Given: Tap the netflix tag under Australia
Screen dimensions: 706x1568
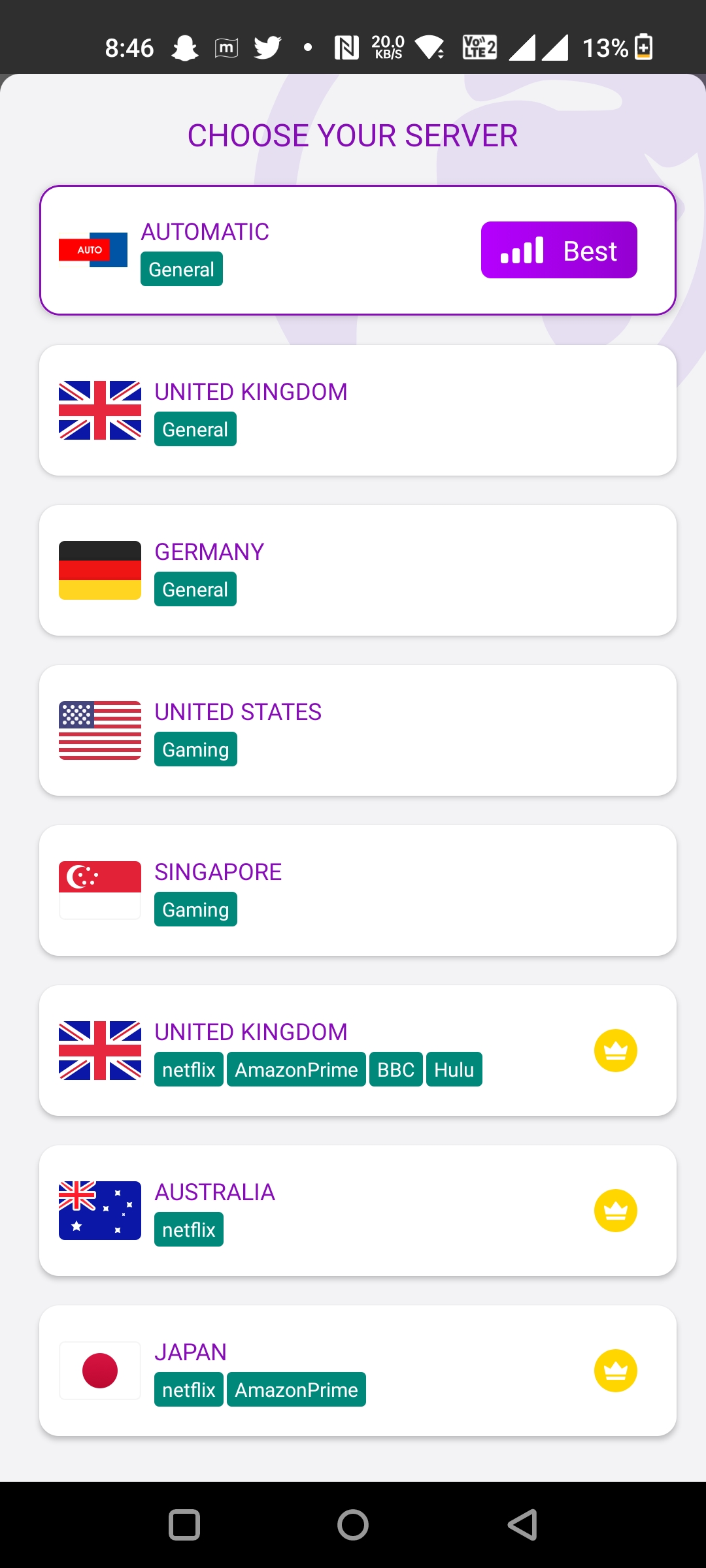Looking at the screenshot, I should coord(188,1228).
